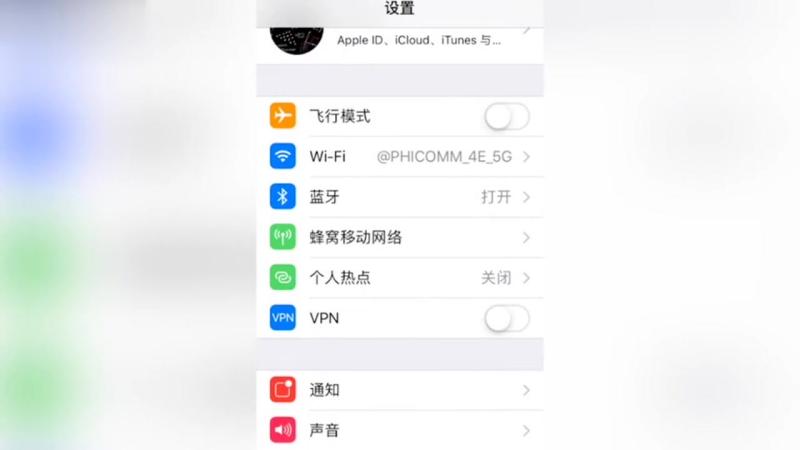The width and height of the screenshot is (800, 450).
Task: Open the Apple ID, iCloud, iTunes profile row
Action: pyautogui.click(x=400, y=40)
